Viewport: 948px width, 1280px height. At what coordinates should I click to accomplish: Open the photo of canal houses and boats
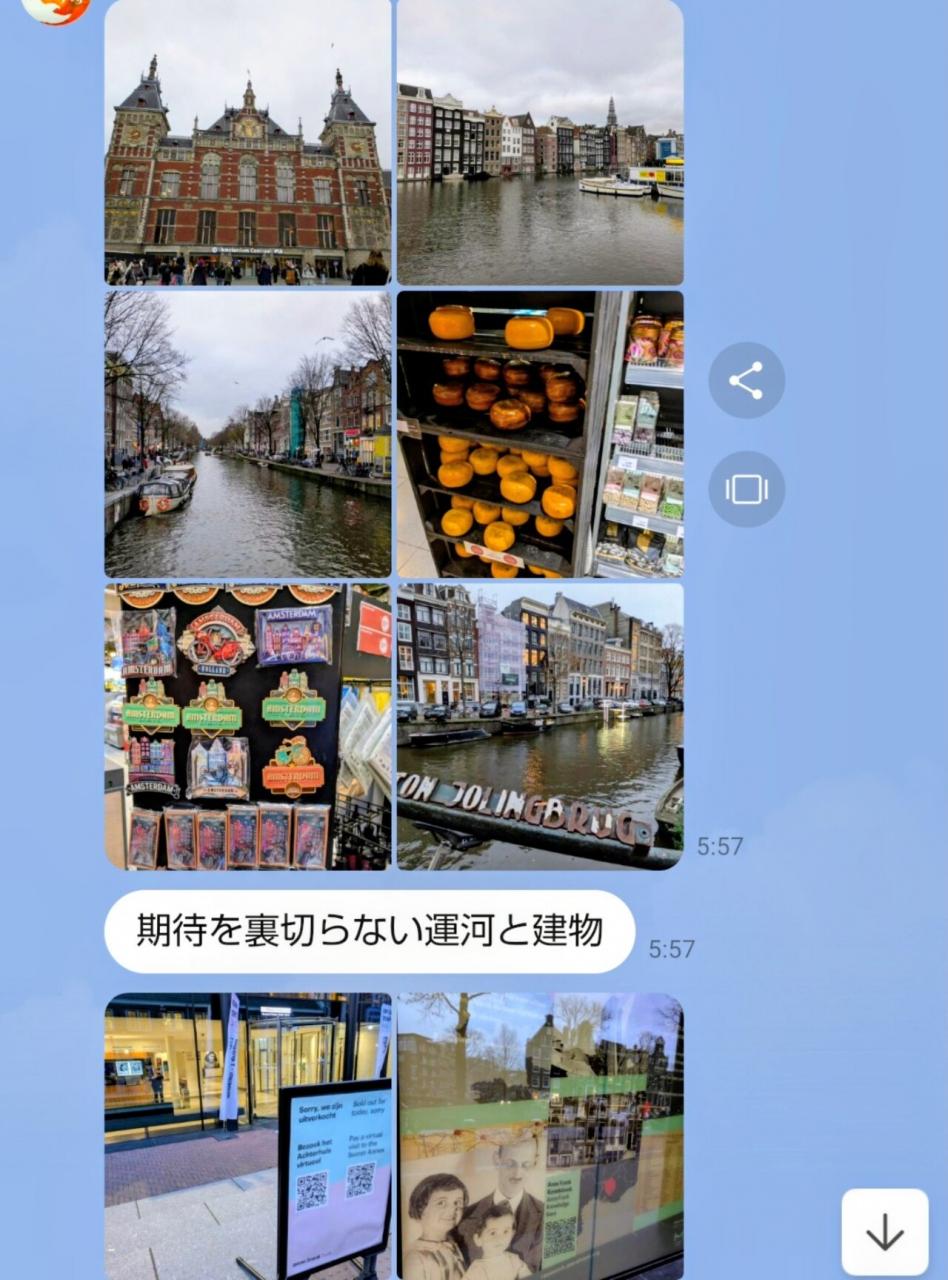tap(540, 143)
